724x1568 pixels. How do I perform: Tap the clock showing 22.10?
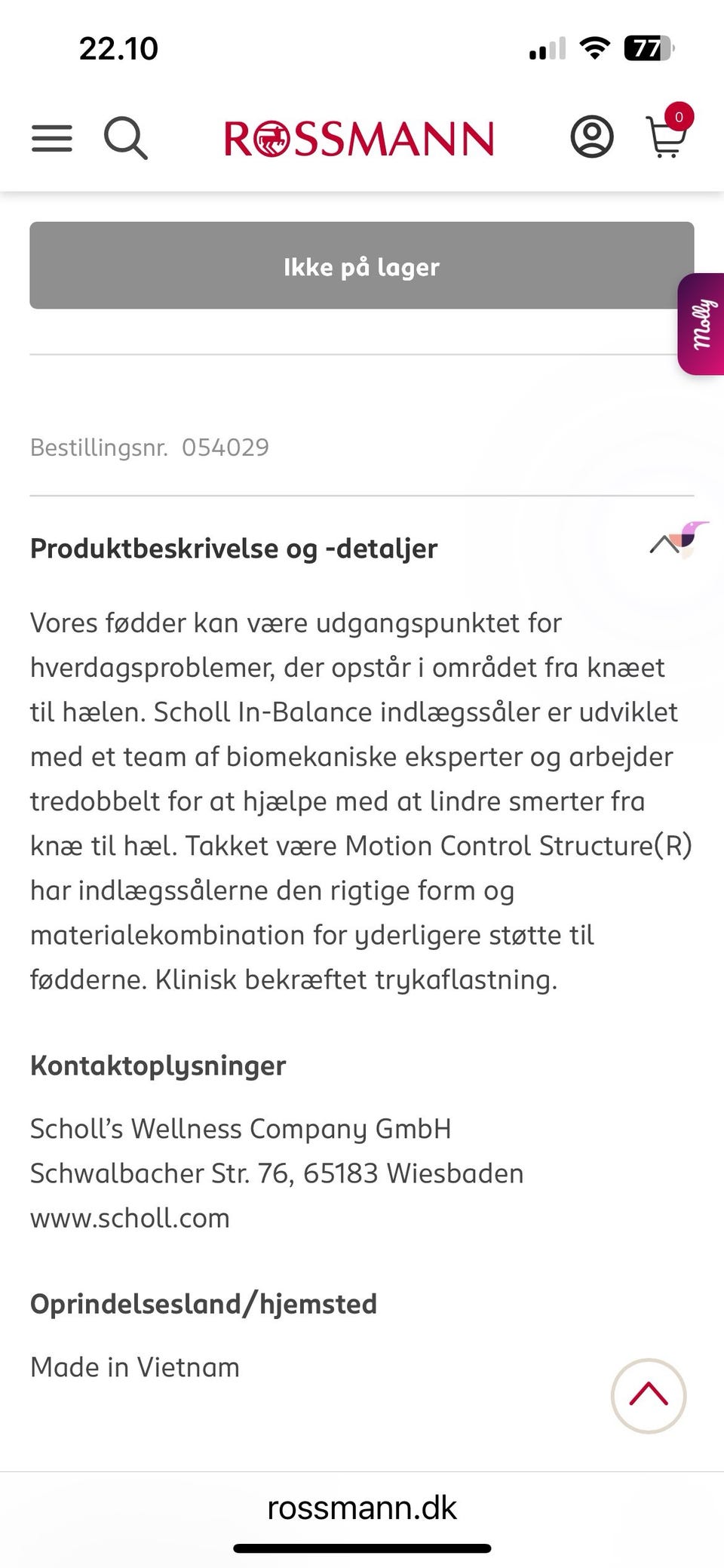click(119, 48)
